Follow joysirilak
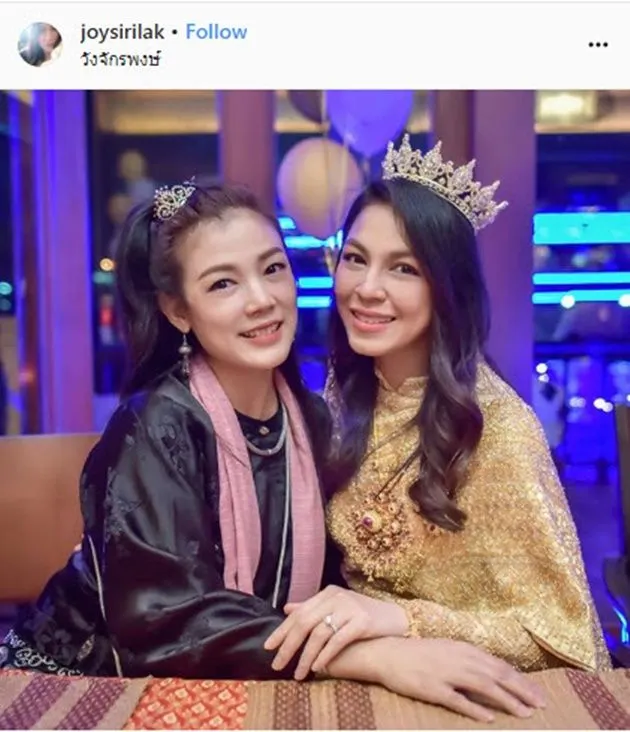The height and width of the screenshot is (732, 630). [x=216, y=32]
